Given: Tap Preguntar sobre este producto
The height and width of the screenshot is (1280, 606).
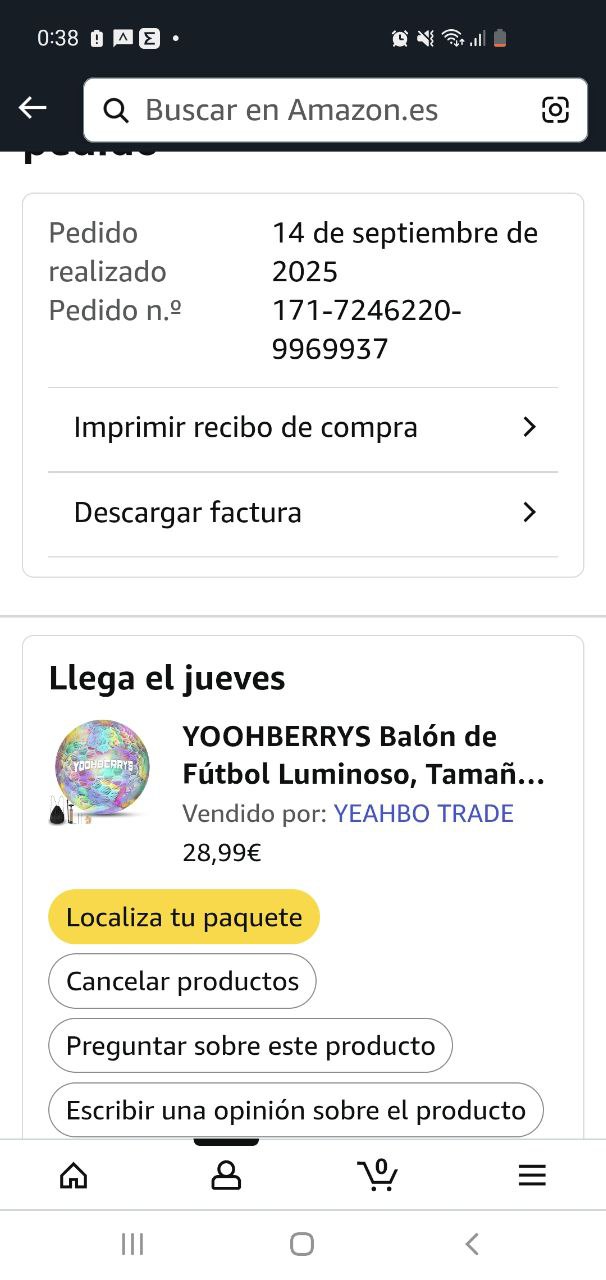Looking at the screenshot, I should click(250, 1046).
